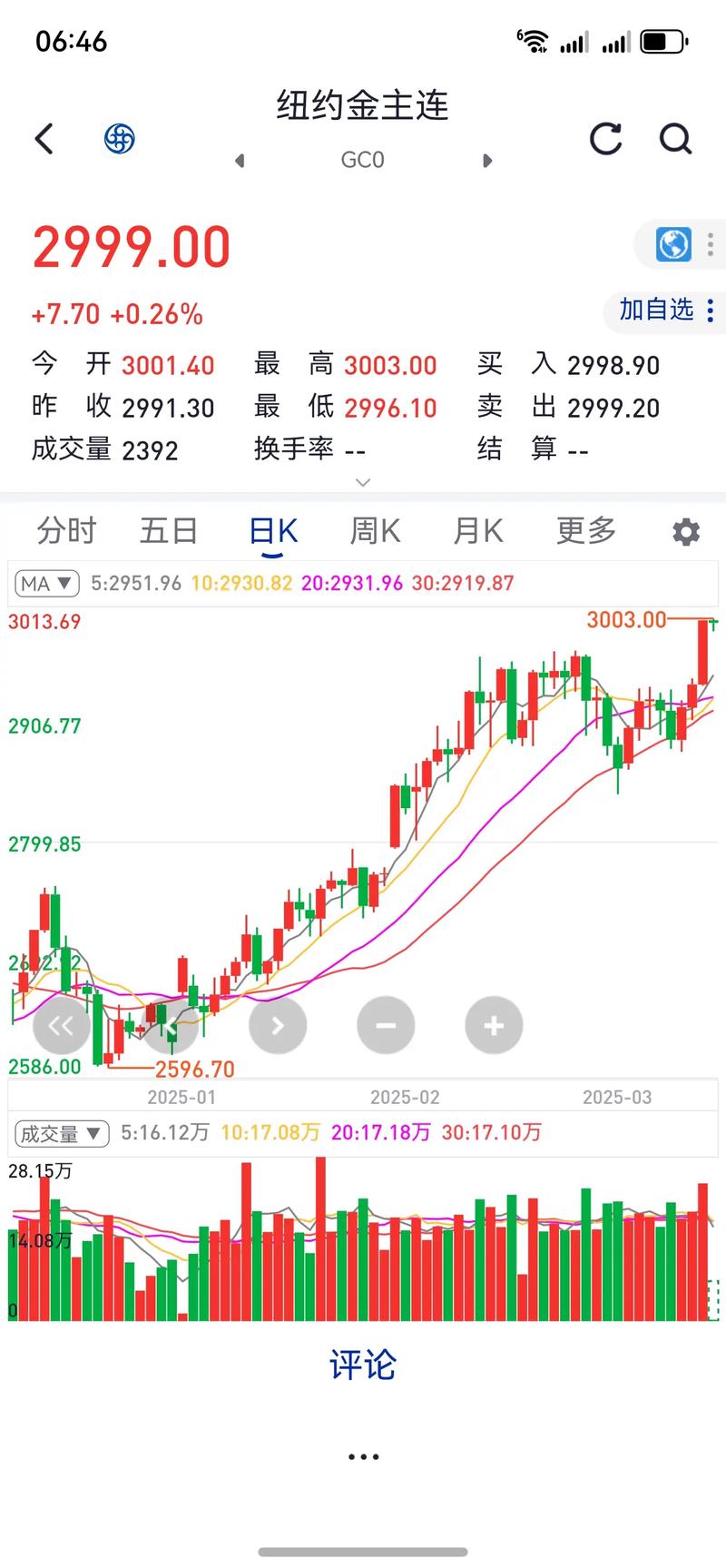Open the 成交量 indicator dropdown
This screenshot has width=726, height=1568.
pyautogui.click(x=62, y=1133)
